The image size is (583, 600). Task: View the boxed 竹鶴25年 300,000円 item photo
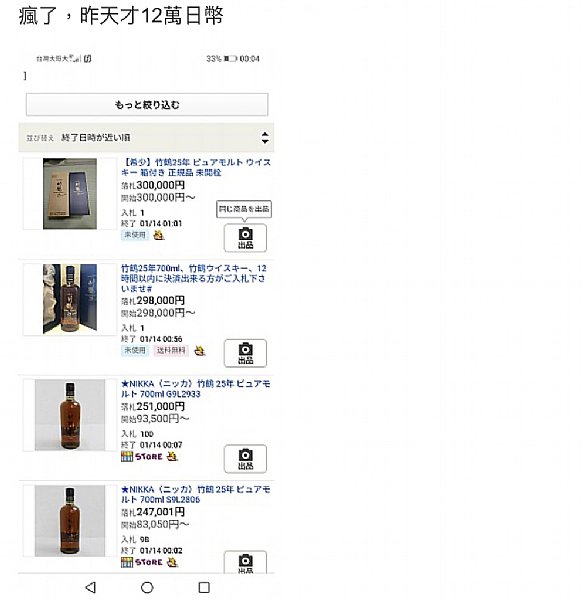(70, 194)
